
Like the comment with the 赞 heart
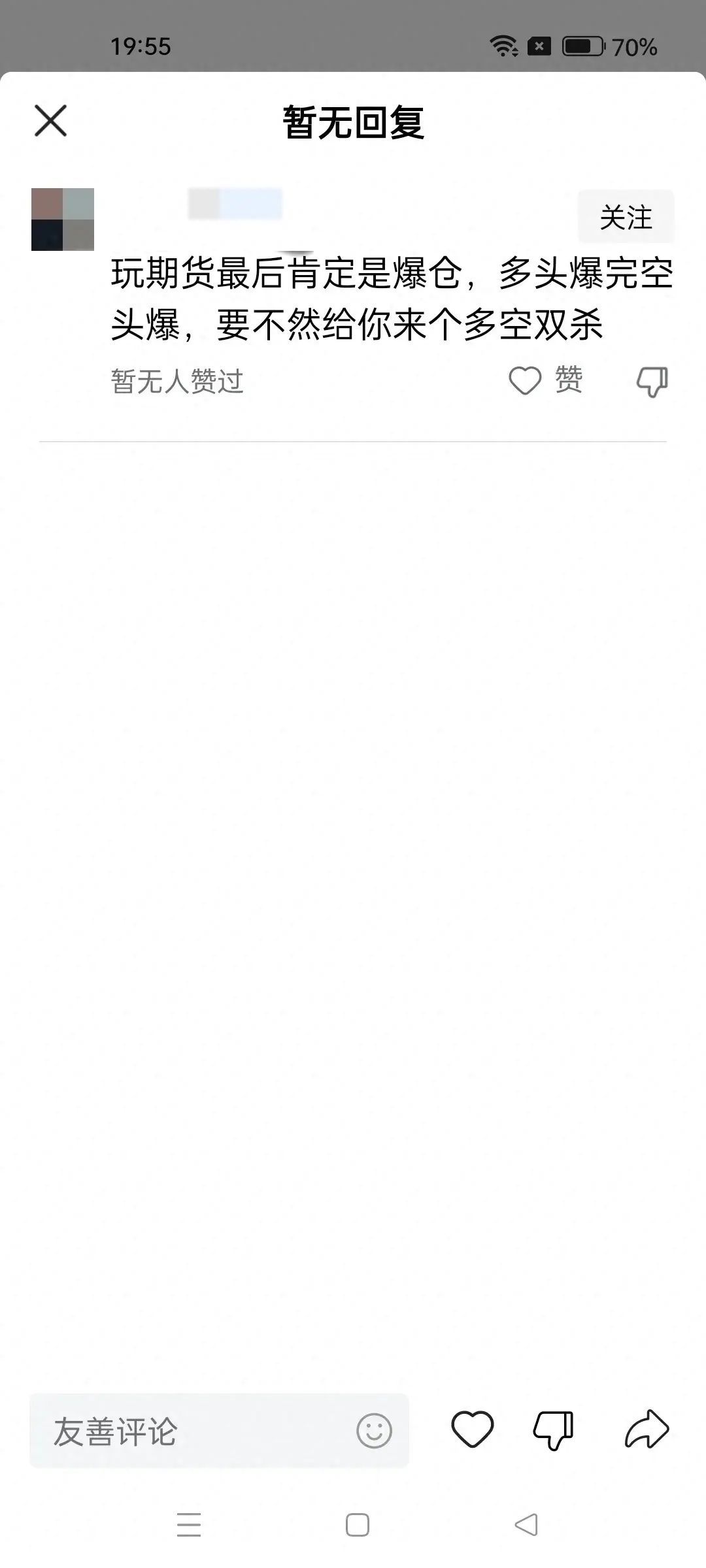[x=526, y=381]
